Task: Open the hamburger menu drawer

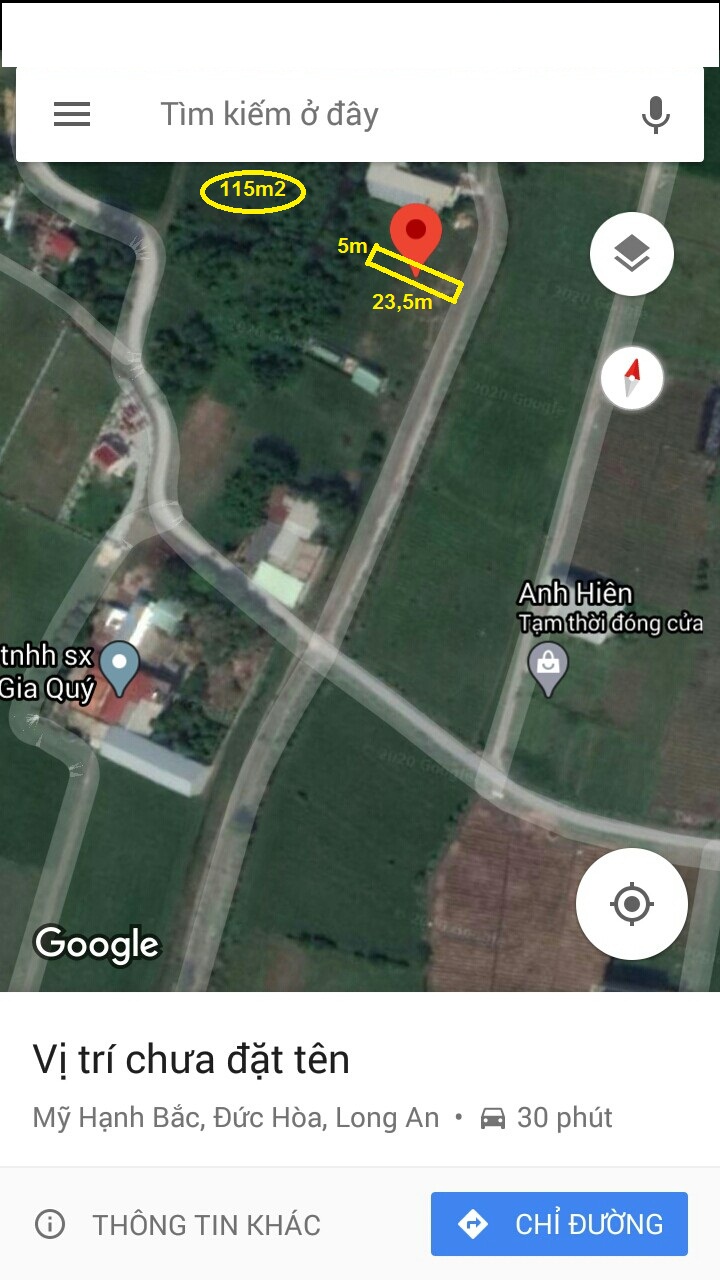Action: point(72,114)
